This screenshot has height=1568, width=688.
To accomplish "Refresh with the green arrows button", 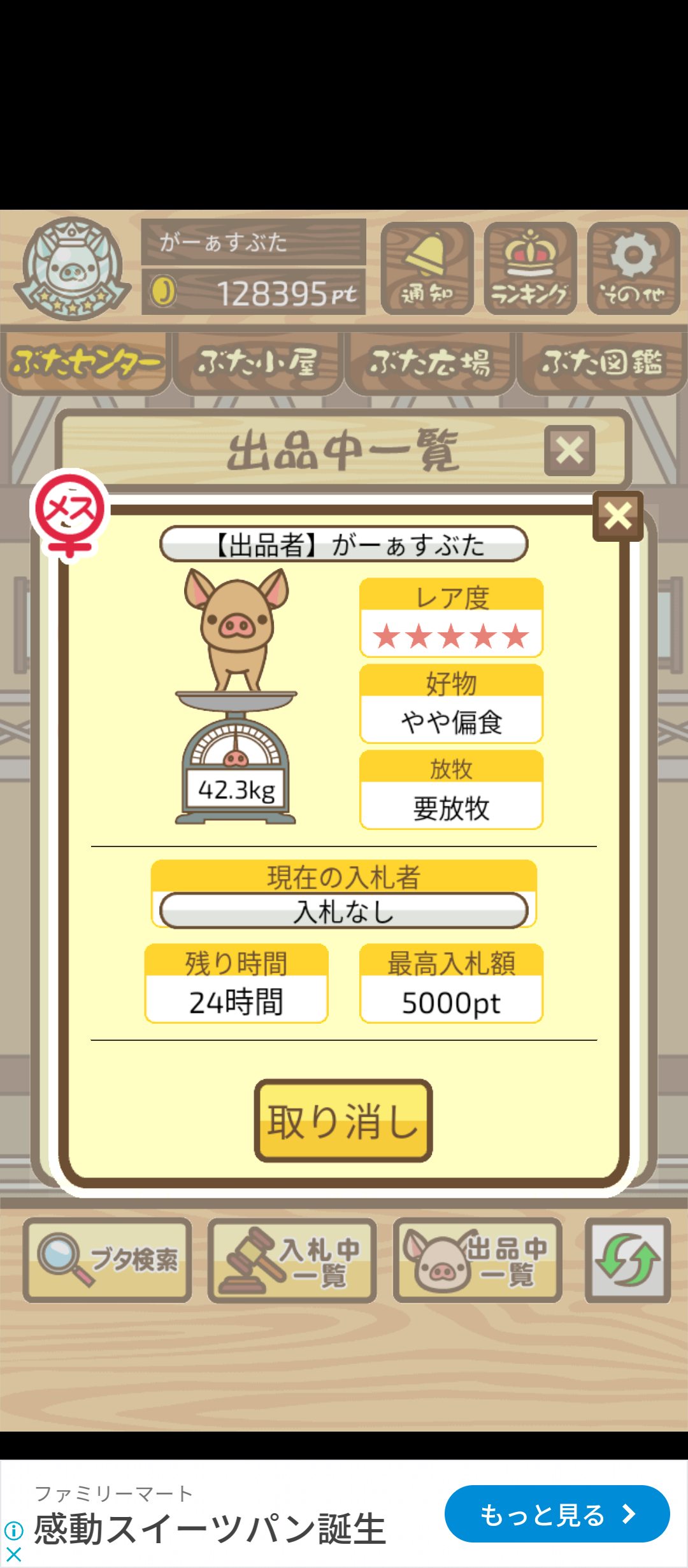I will coord(627,1259).
